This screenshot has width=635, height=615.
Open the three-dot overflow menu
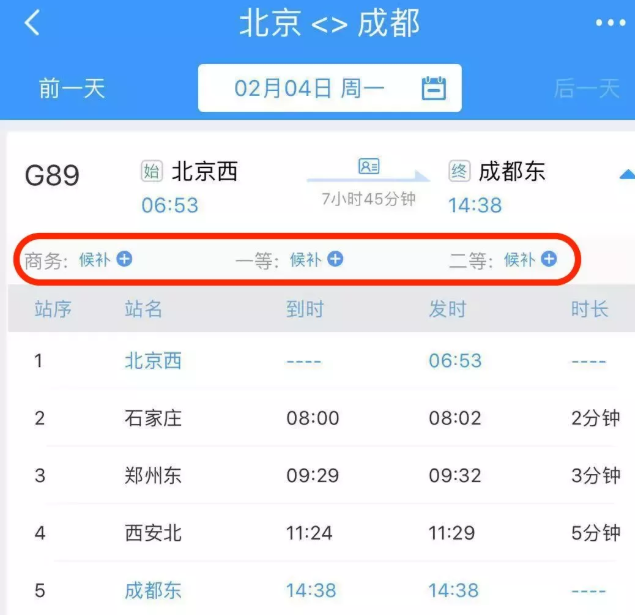(x=611, y=23)
